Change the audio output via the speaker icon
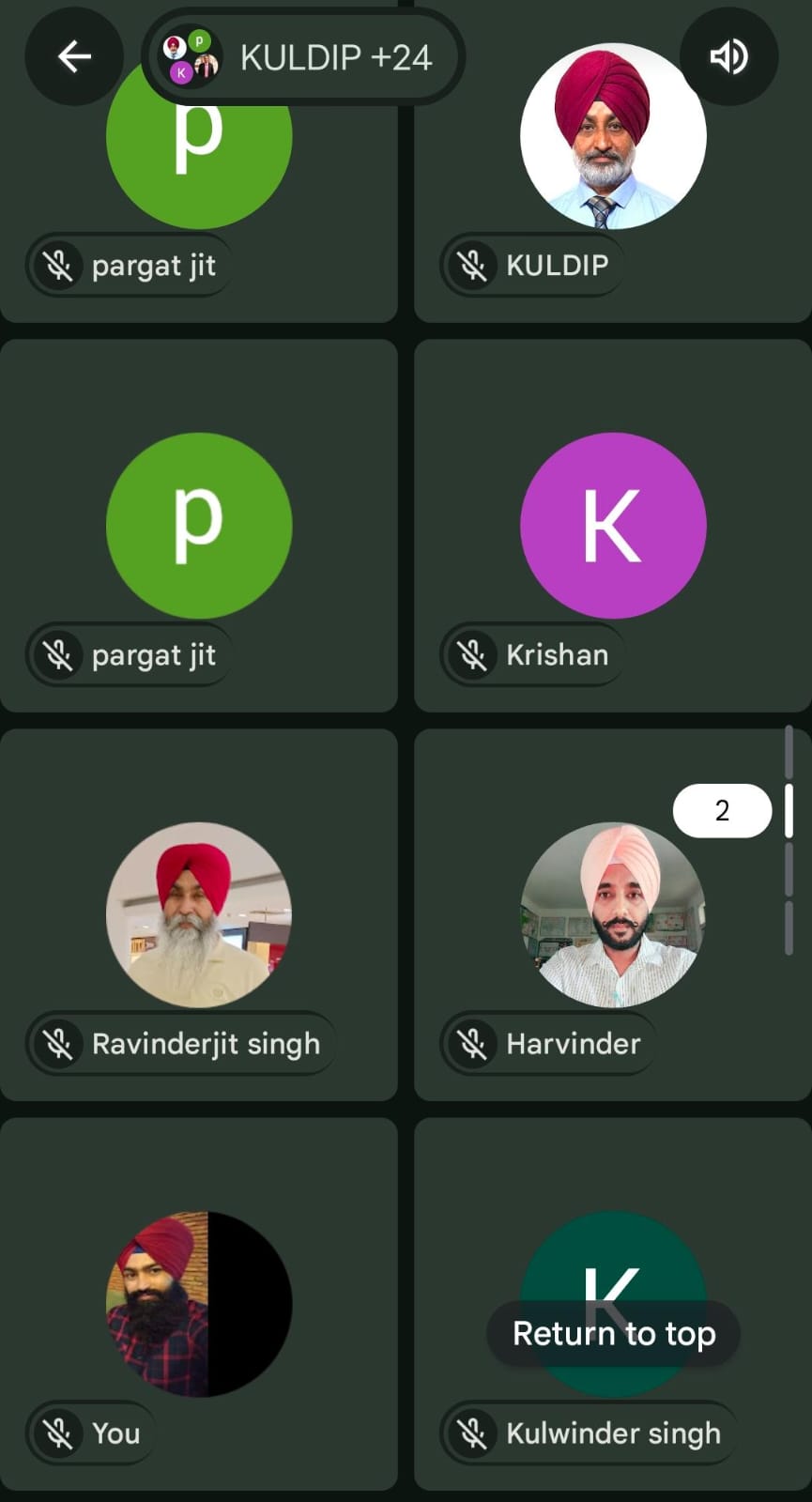Screen dimensions: 812x1502 728,57
